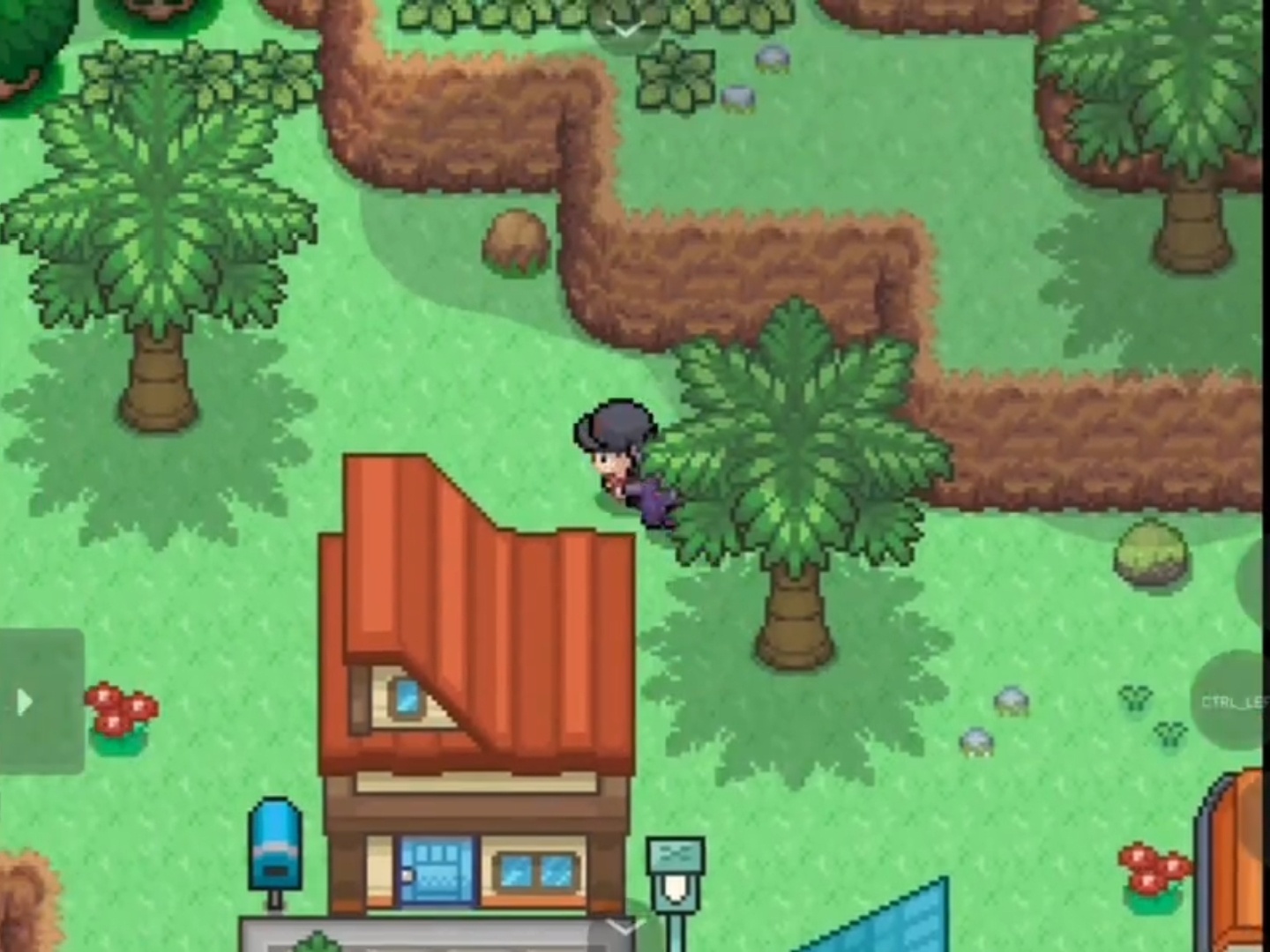Expand the side panel arrow on the left edge

[x=26, y=702]
